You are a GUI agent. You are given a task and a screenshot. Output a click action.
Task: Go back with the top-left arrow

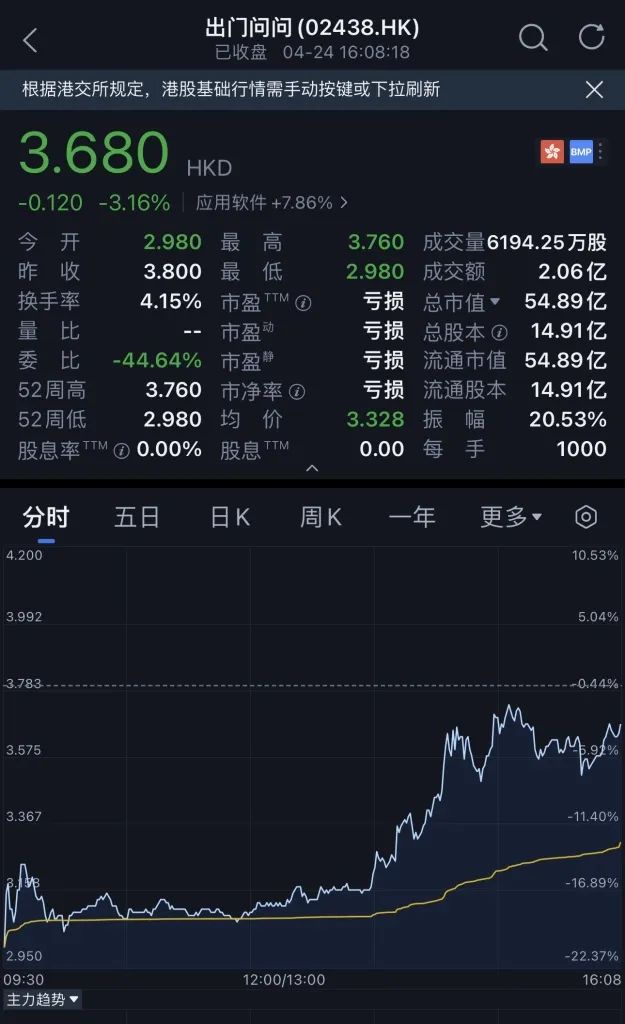click(x=30, y=40)
